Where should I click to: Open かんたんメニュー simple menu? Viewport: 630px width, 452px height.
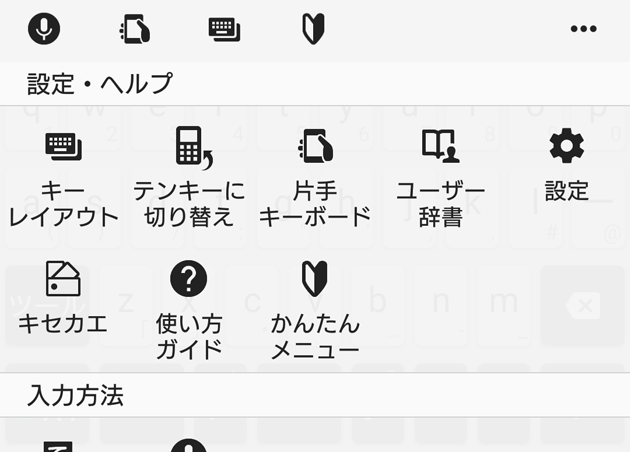coord(315,308)
